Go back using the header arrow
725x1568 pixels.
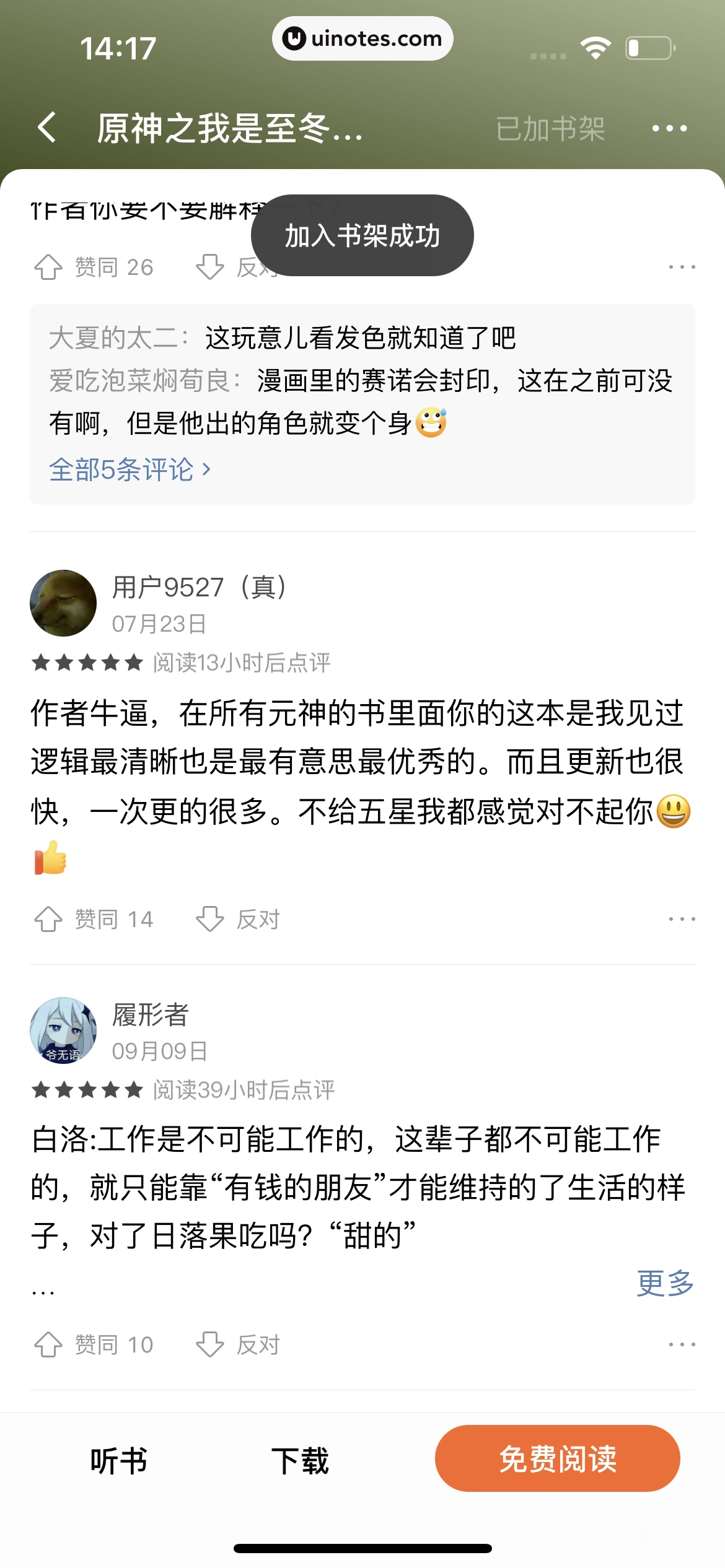pyautogui.click(x=48, y=128)
